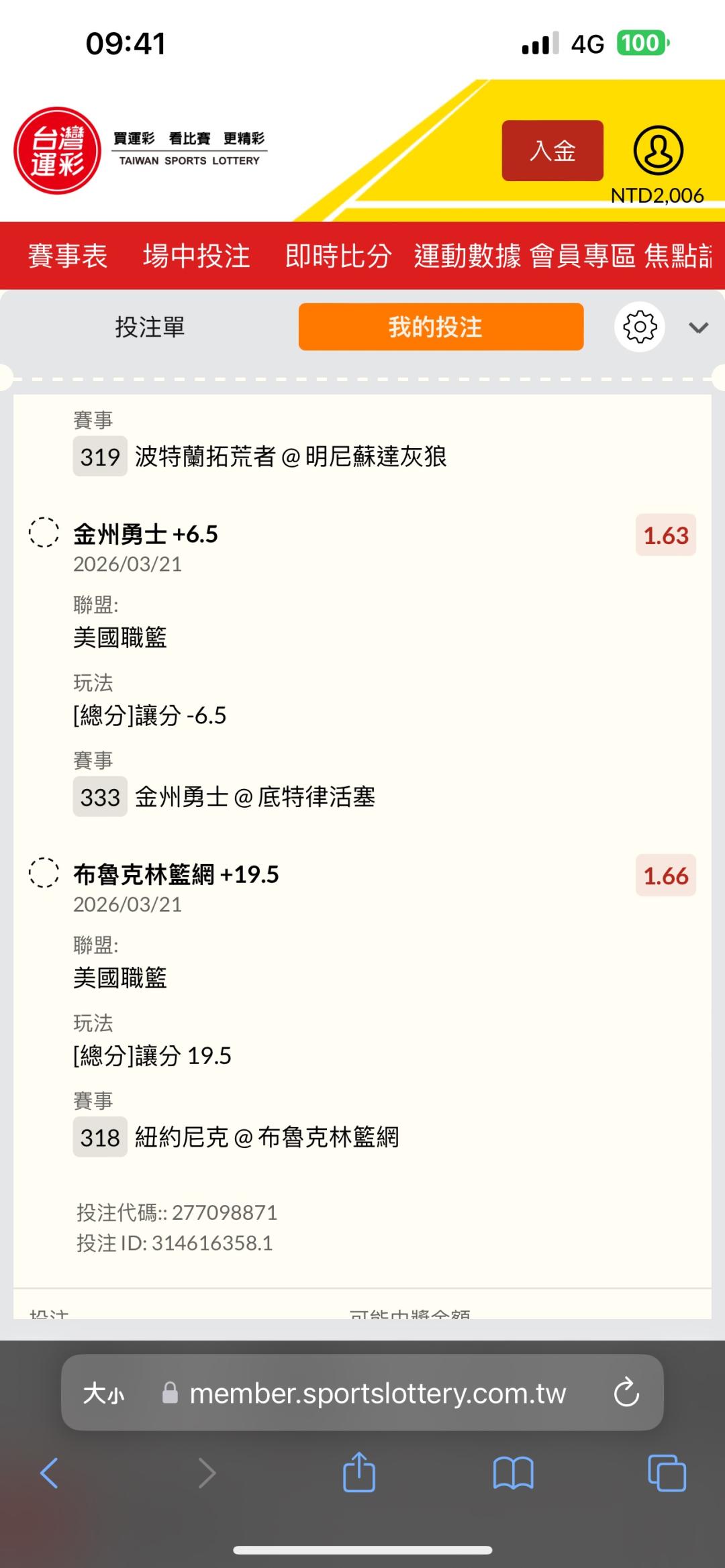Share this page from Safari toolbar
Screen dimensions: 725x1568
[359, 1473]
